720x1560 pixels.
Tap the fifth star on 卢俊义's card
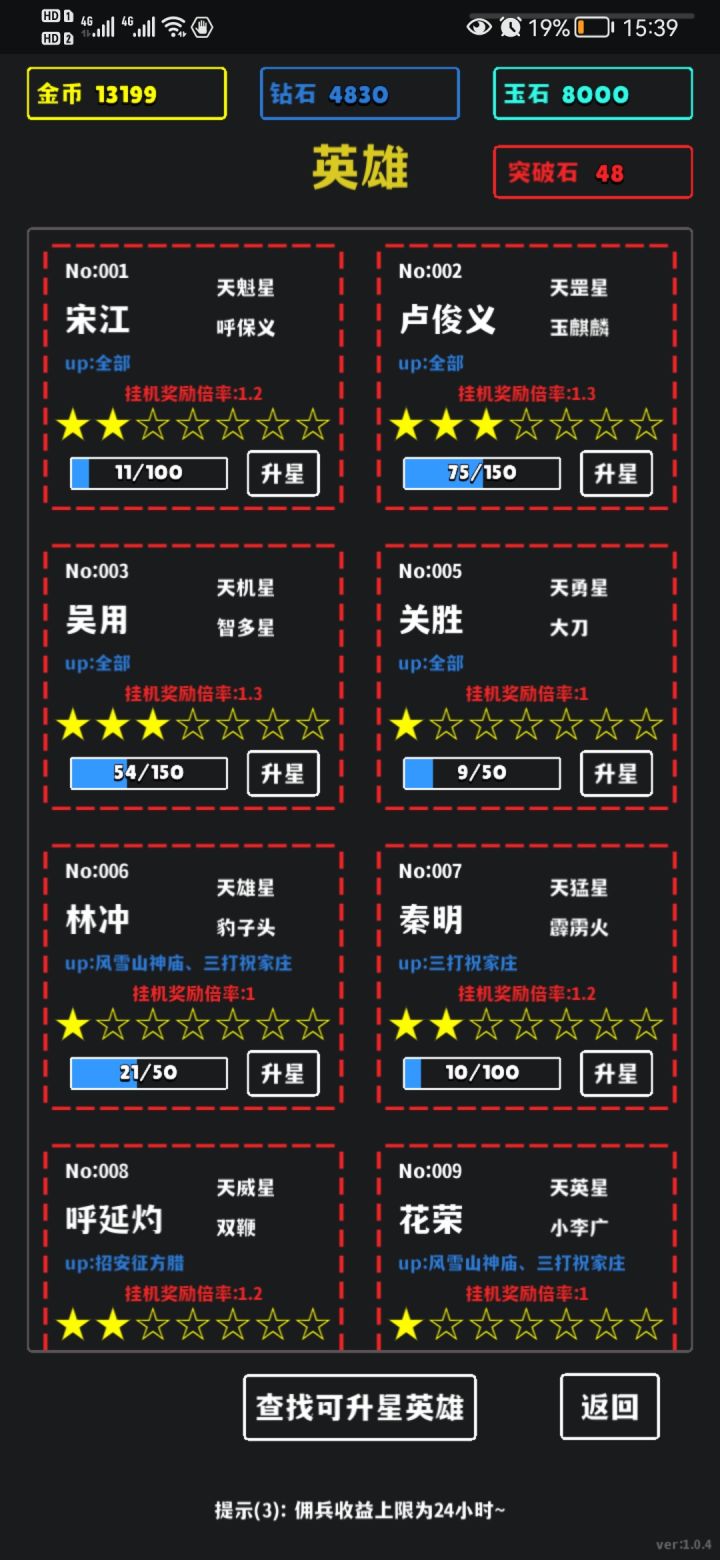tap(566, 425)
